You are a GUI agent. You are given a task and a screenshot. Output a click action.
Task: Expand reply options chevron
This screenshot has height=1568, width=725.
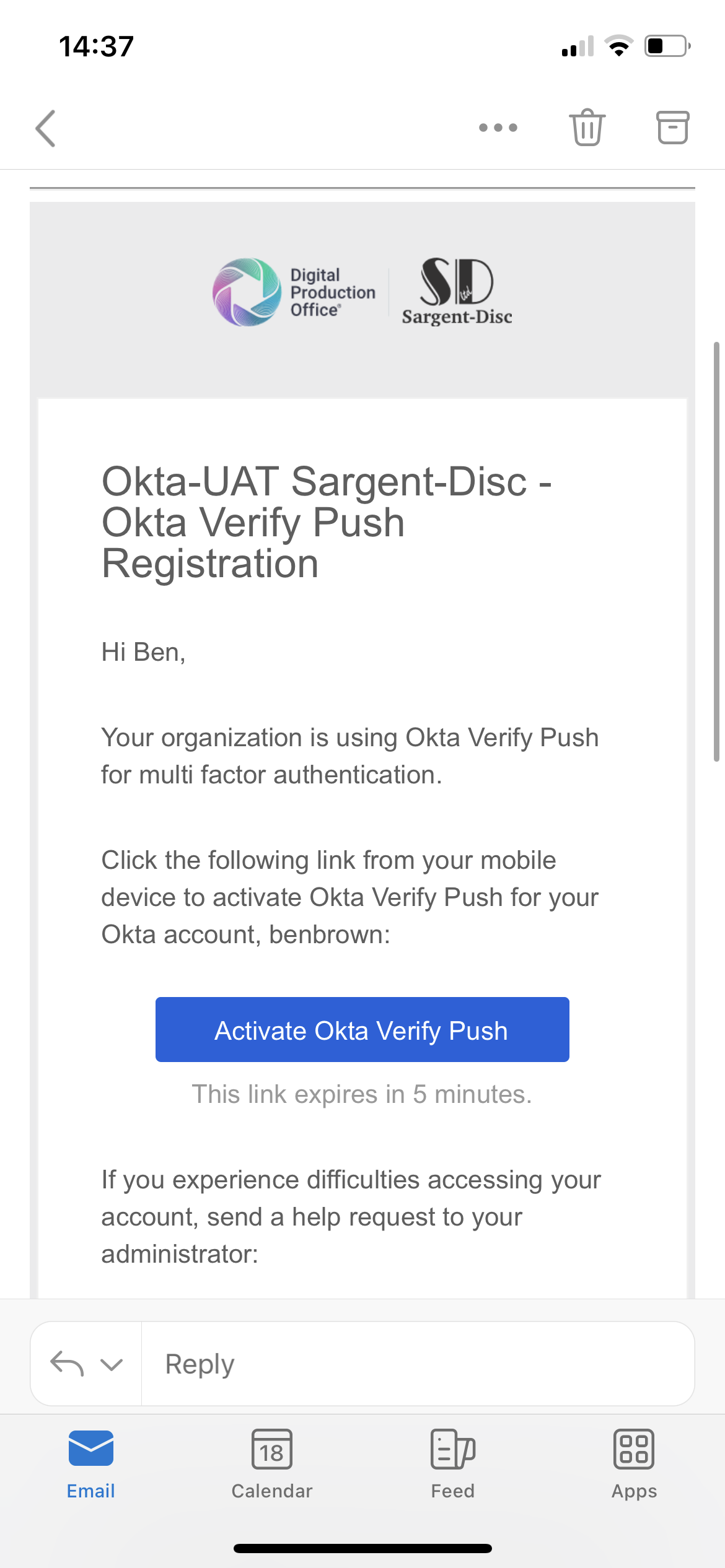coord(112,1364)
